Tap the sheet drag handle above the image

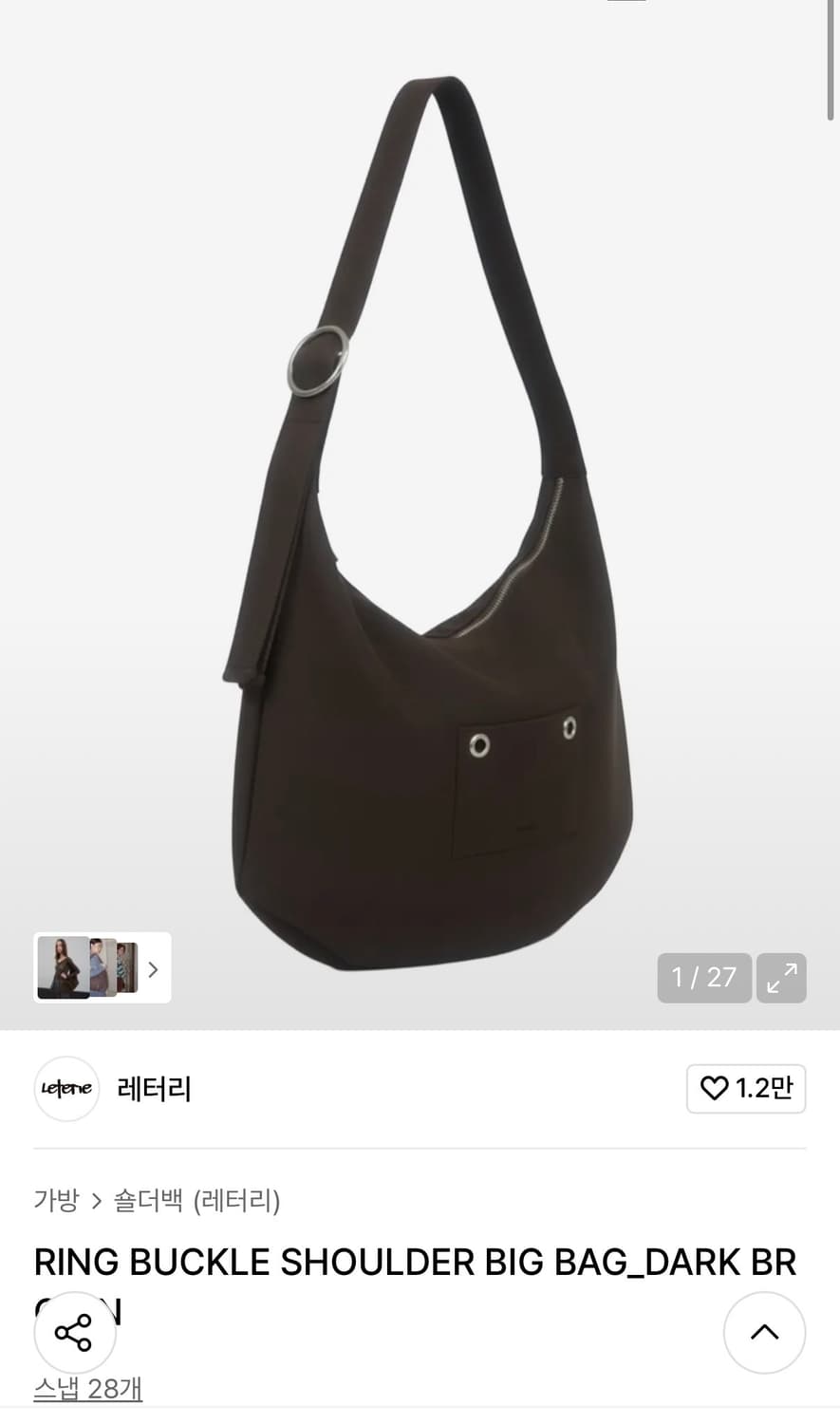pos(626,2)
